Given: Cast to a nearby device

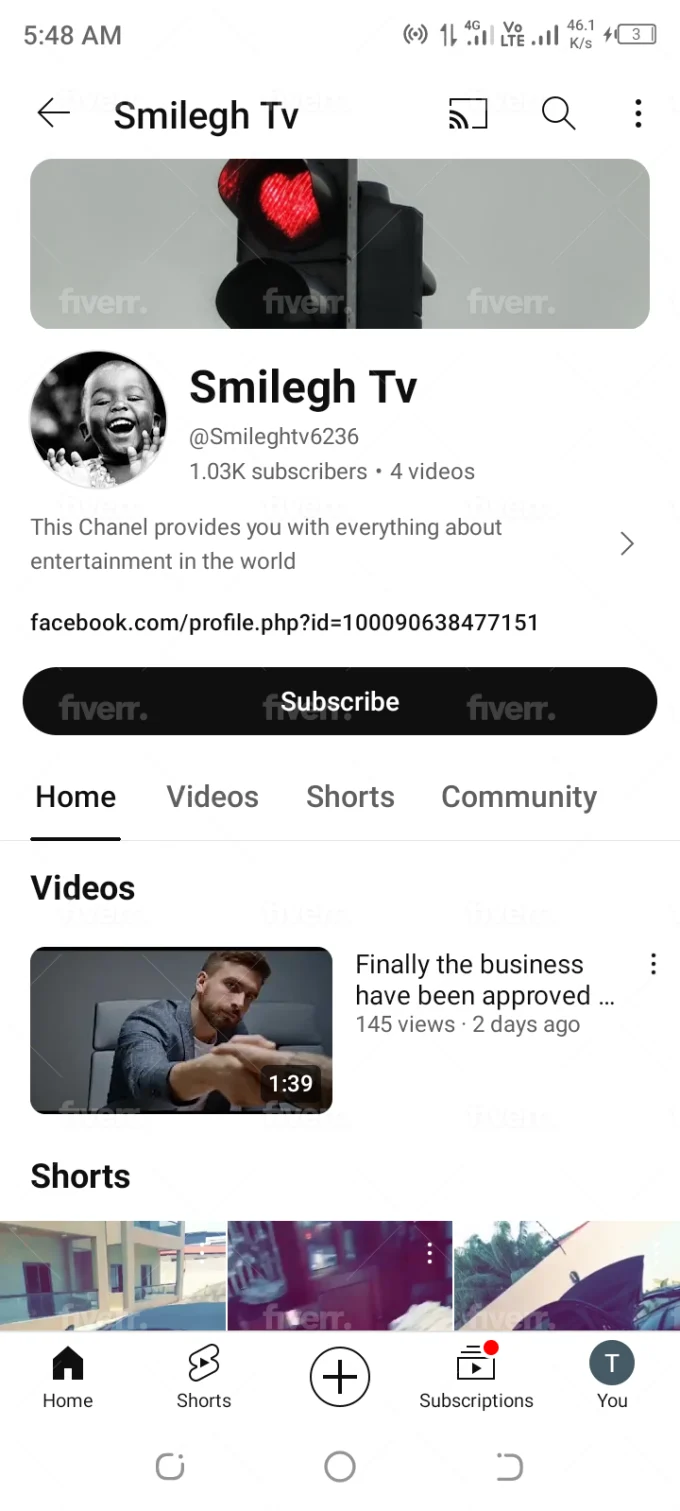Looking at the screenshot, I should [468, 114].
